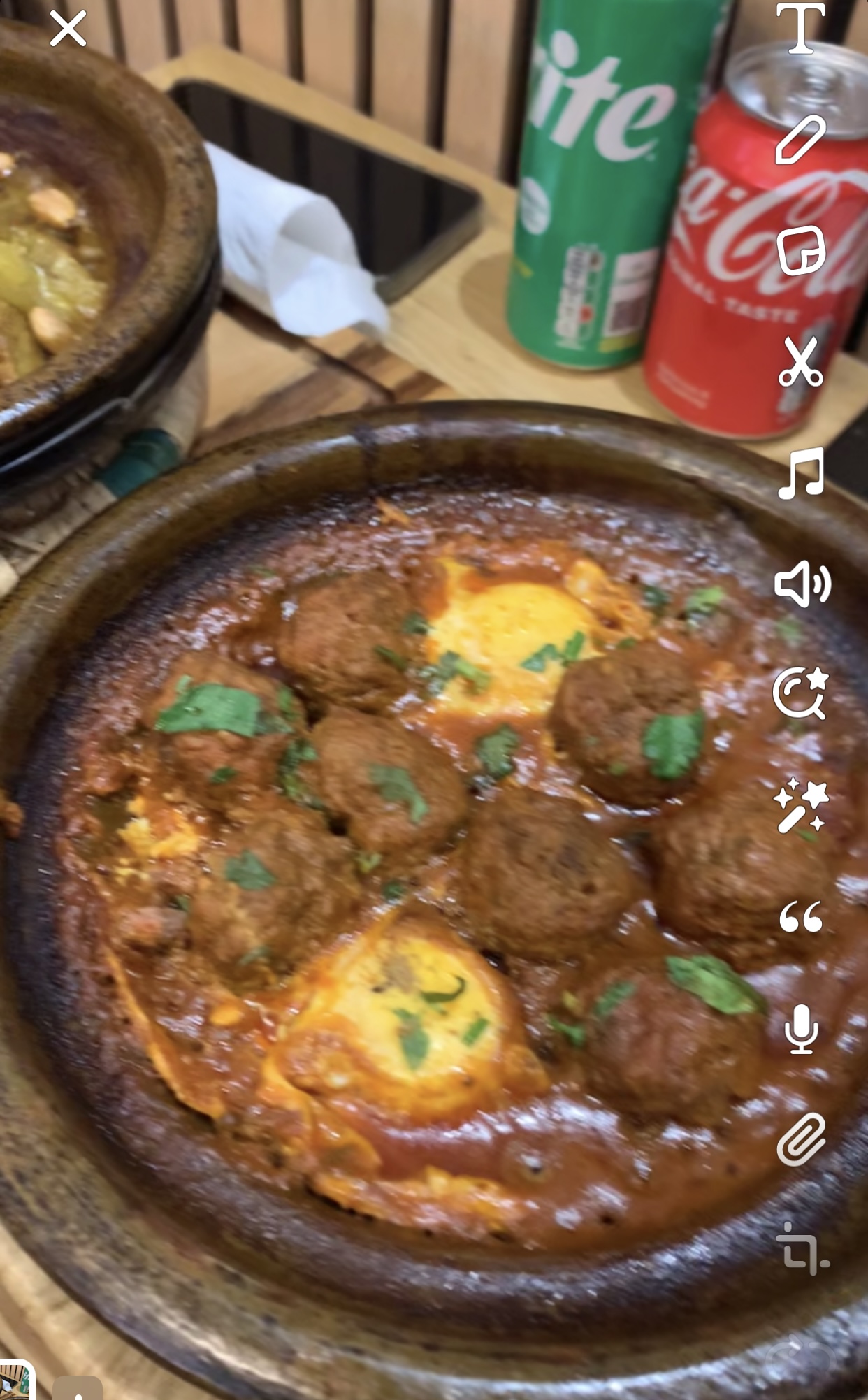Mute the video sound
Screen dimensions: 868x1400
[801, 583]
